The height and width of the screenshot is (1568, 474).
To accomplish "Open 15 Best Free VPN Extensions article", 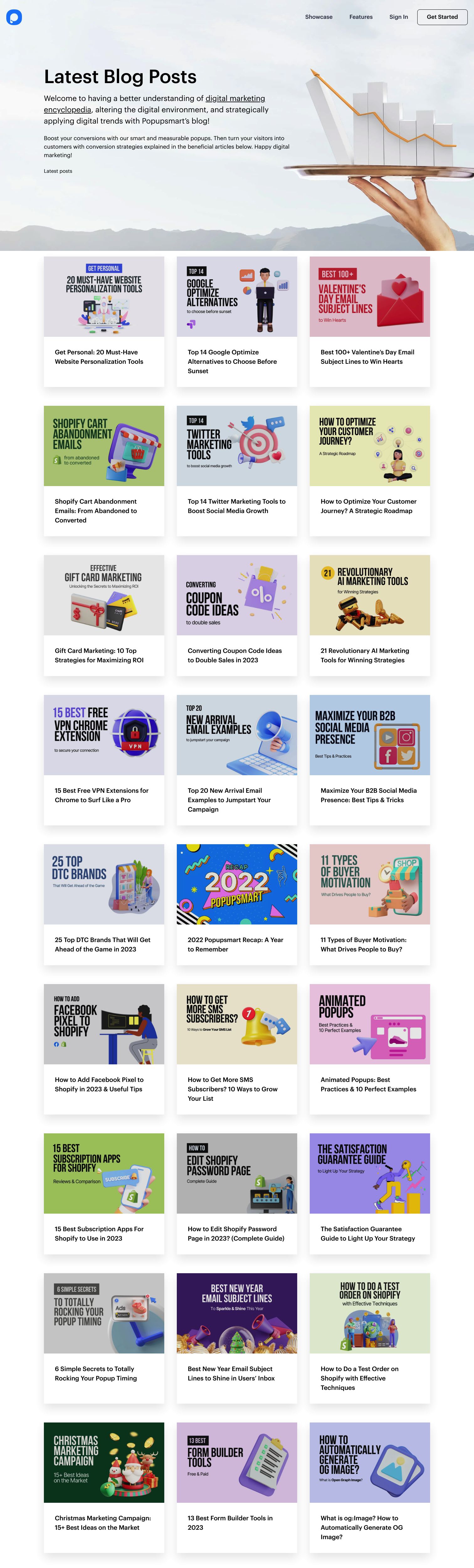I will point(101,795).
